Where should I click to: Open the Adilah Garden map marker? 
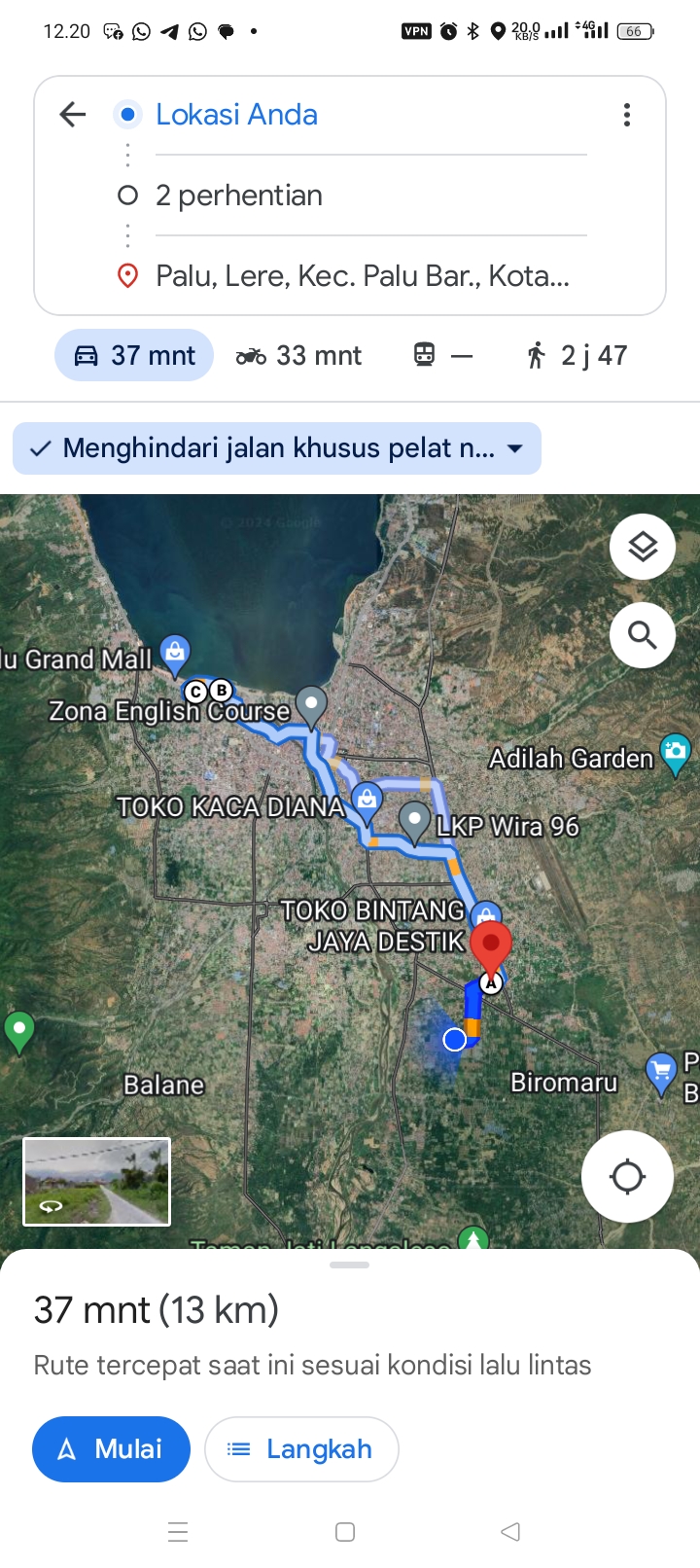click(675, 755)
